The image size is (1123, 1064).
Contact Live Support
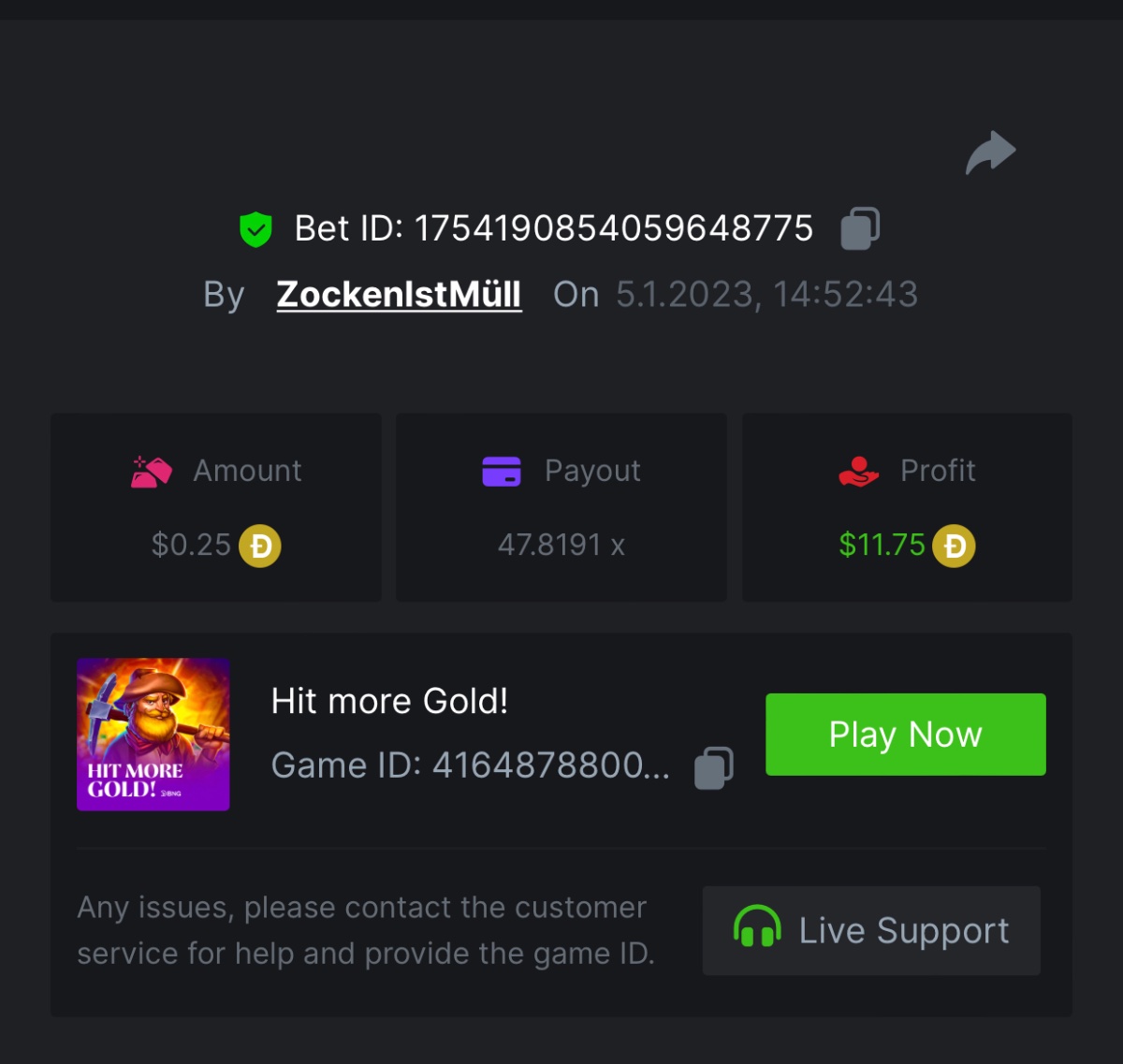871,930
